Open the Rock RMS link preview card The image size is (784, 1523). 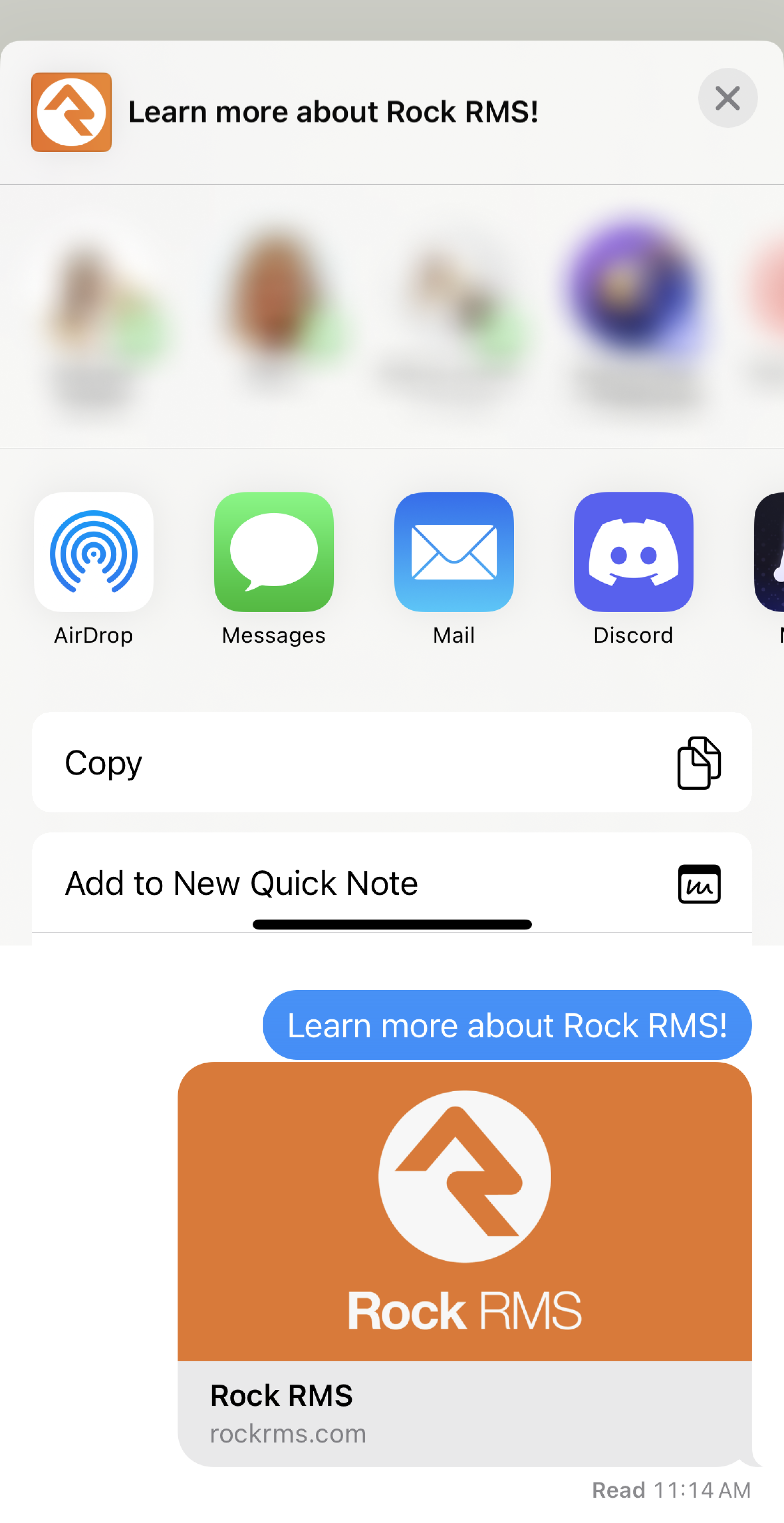pyautogui.click(x=464, y=1264)
